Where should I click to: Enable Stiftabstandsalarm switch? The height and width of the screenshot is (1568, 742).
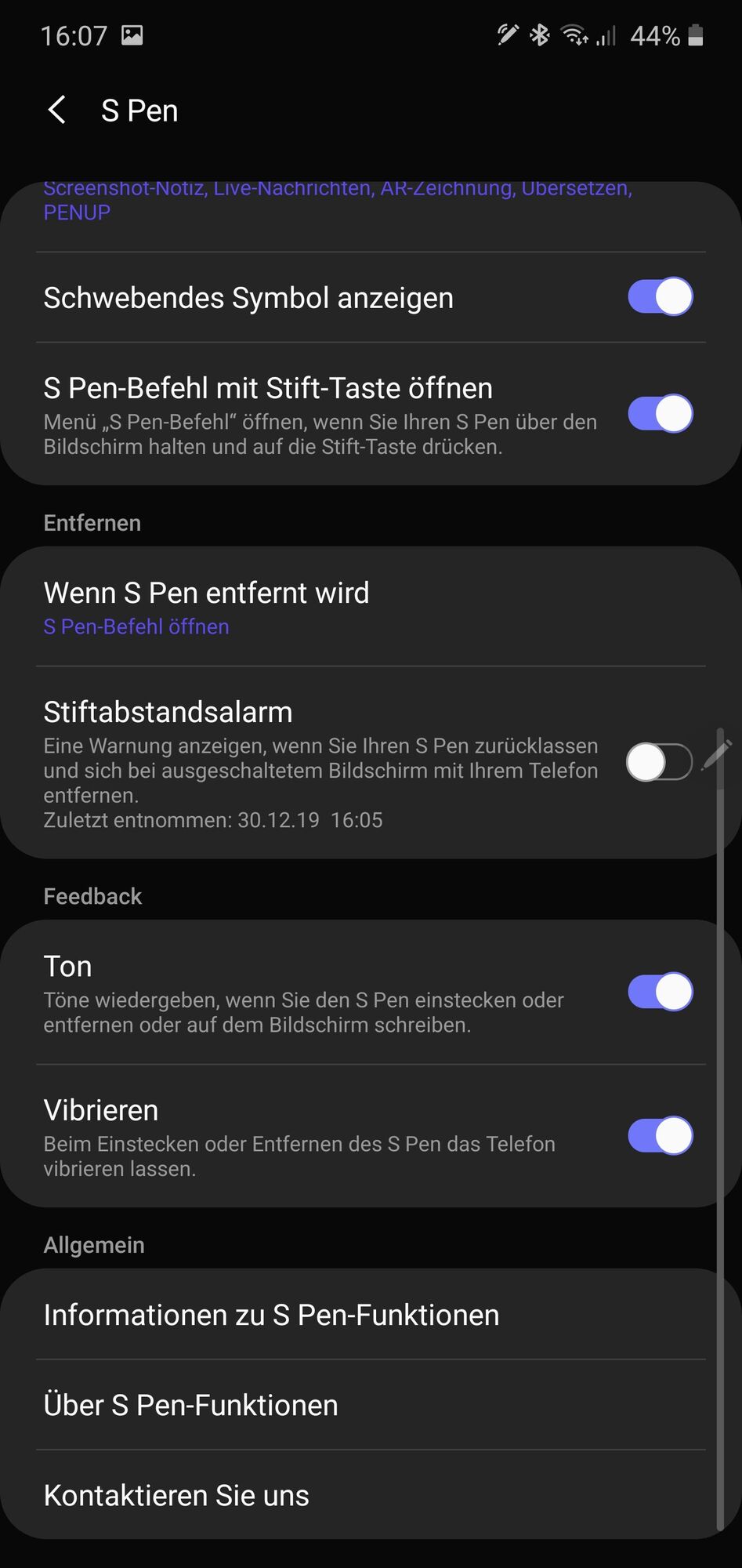click(x=658, y=763)
